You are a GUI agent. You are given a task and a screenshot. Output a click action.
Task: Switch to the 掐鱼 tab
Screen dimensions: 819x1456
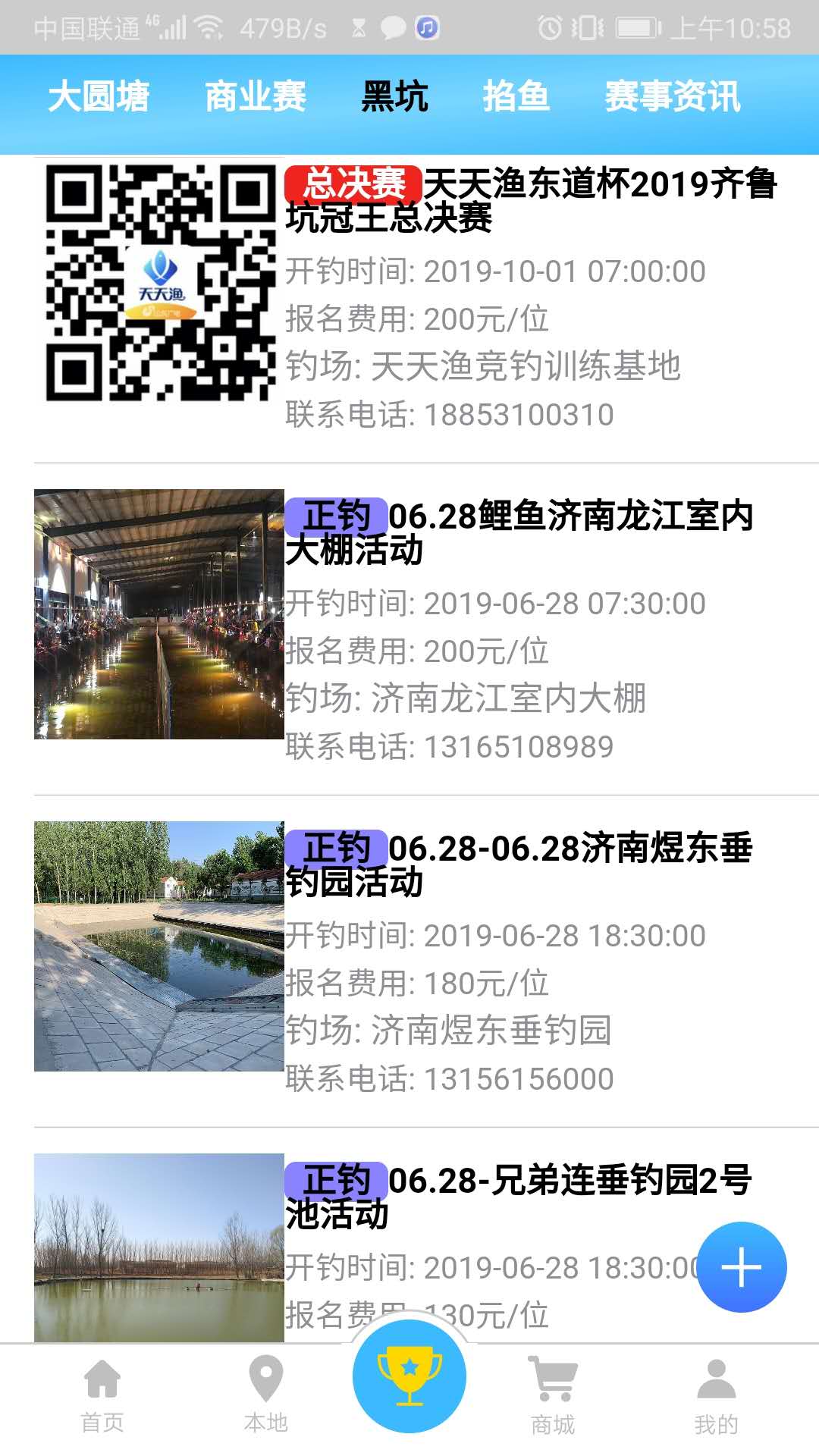pos(518,96)
